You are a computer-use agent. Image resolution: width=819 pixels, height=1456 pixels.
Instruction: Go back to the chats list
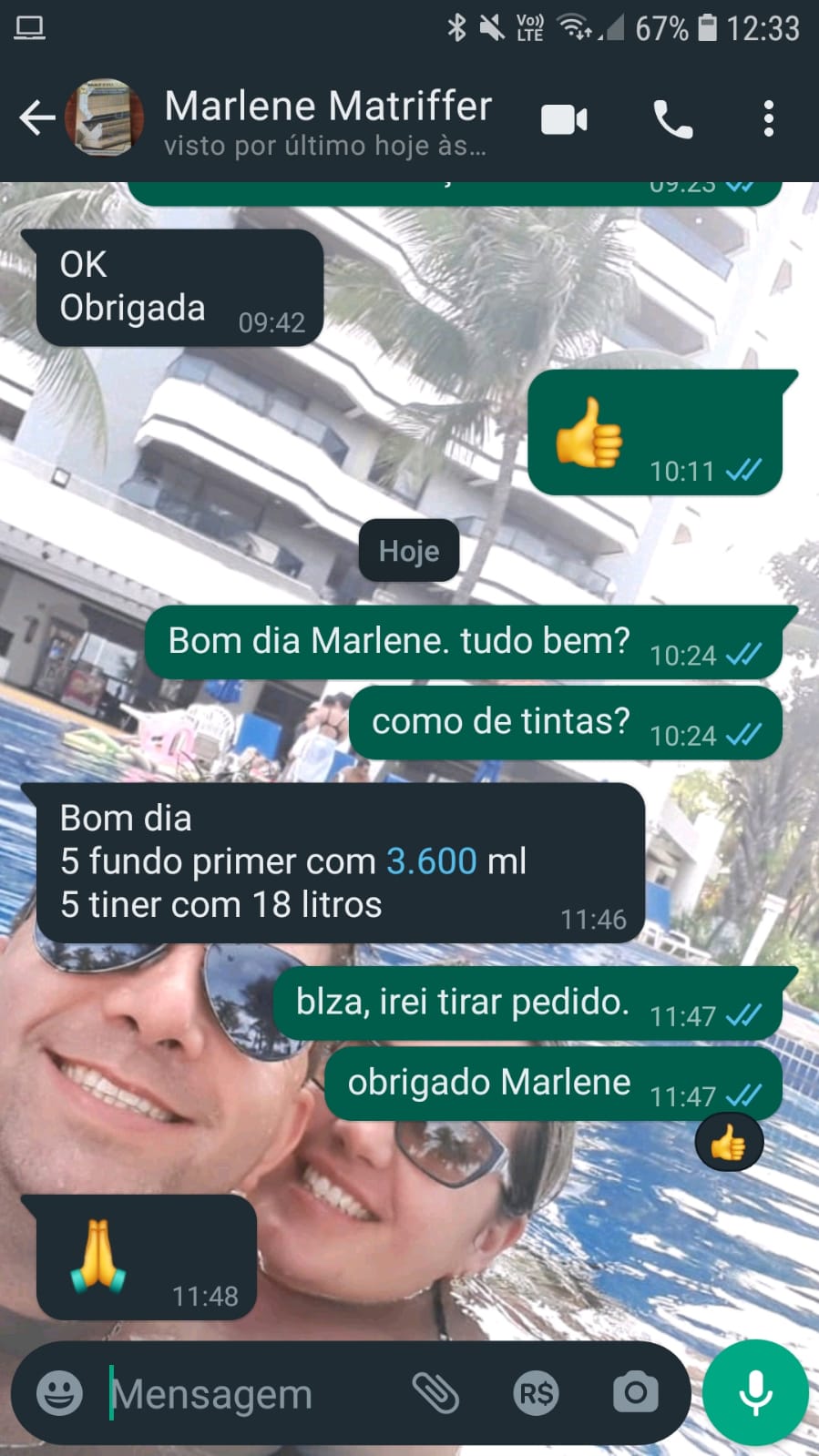pos(36,118)
